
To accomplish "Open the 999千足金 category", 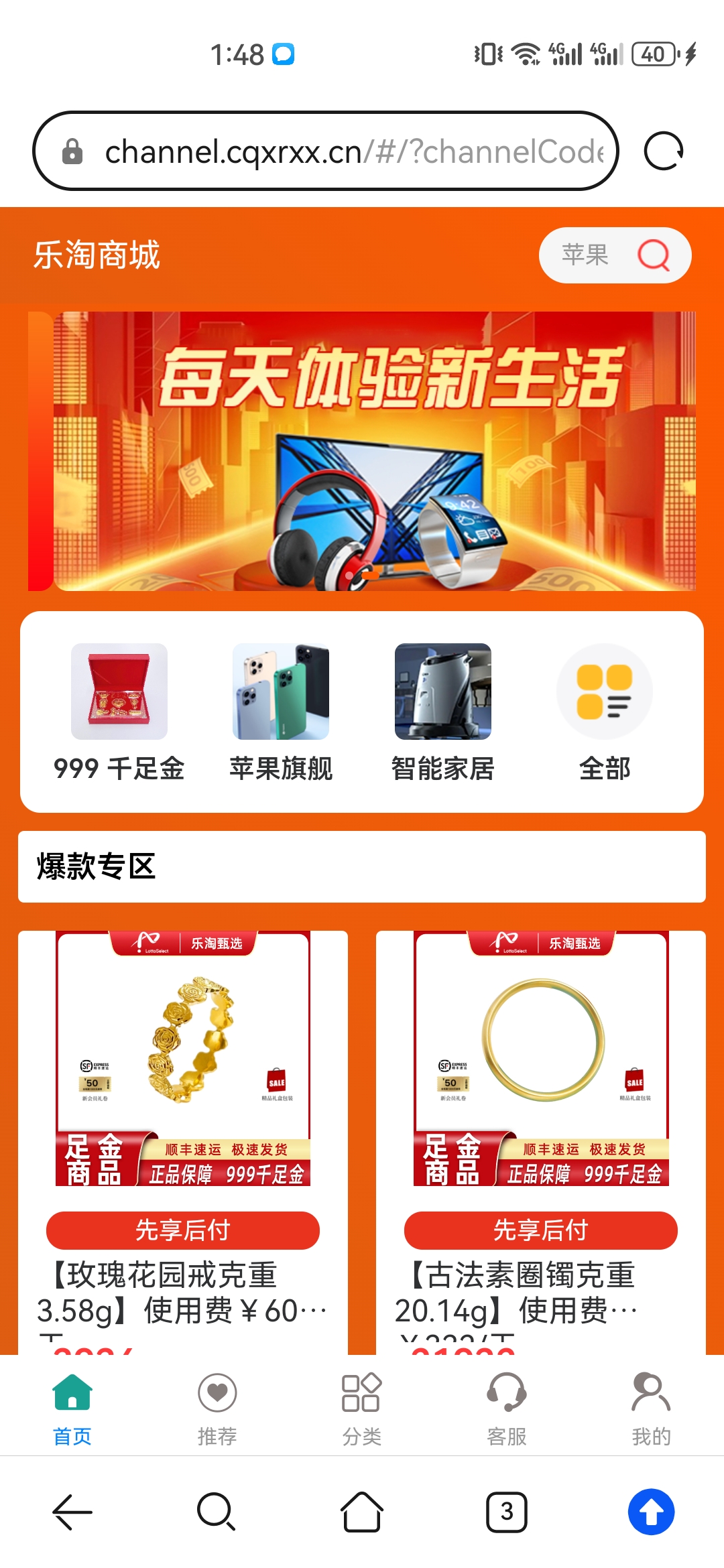I will pos(119,713).
